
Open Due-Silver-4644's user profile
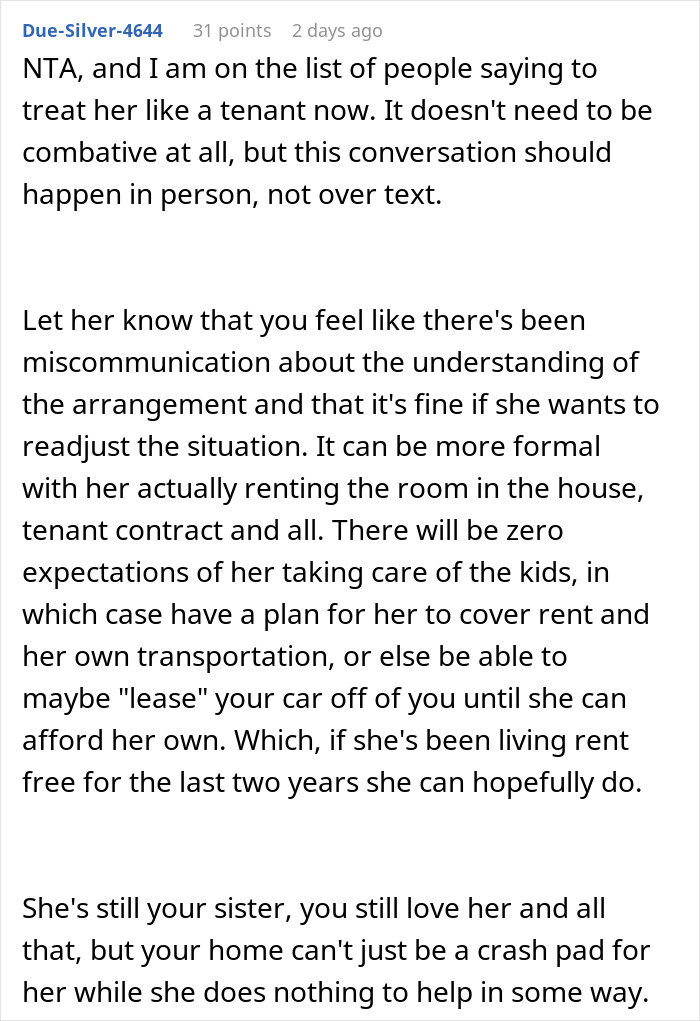91,31
